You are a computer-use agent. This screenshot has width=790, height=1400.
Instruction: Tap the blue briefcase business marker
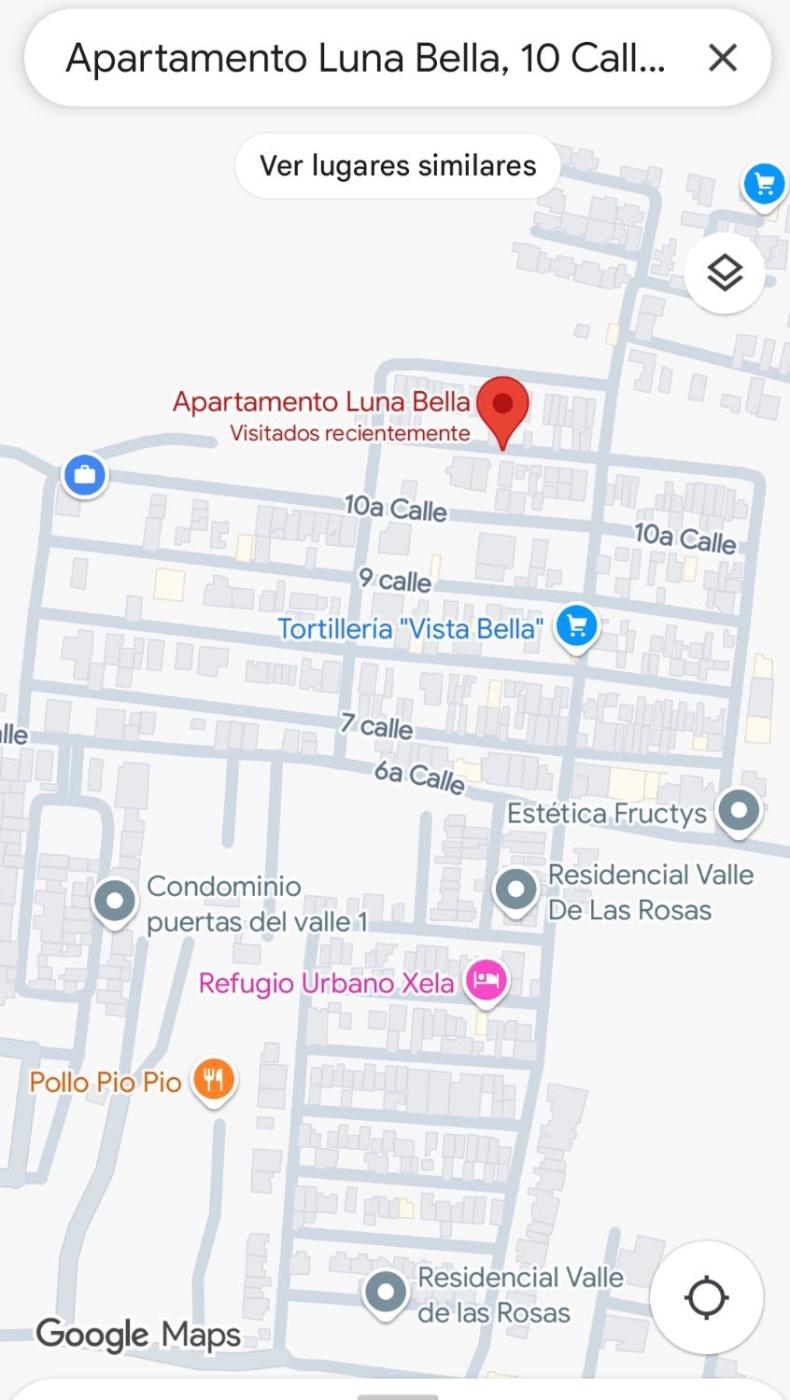pyautogui.click(x=85, y=474)
